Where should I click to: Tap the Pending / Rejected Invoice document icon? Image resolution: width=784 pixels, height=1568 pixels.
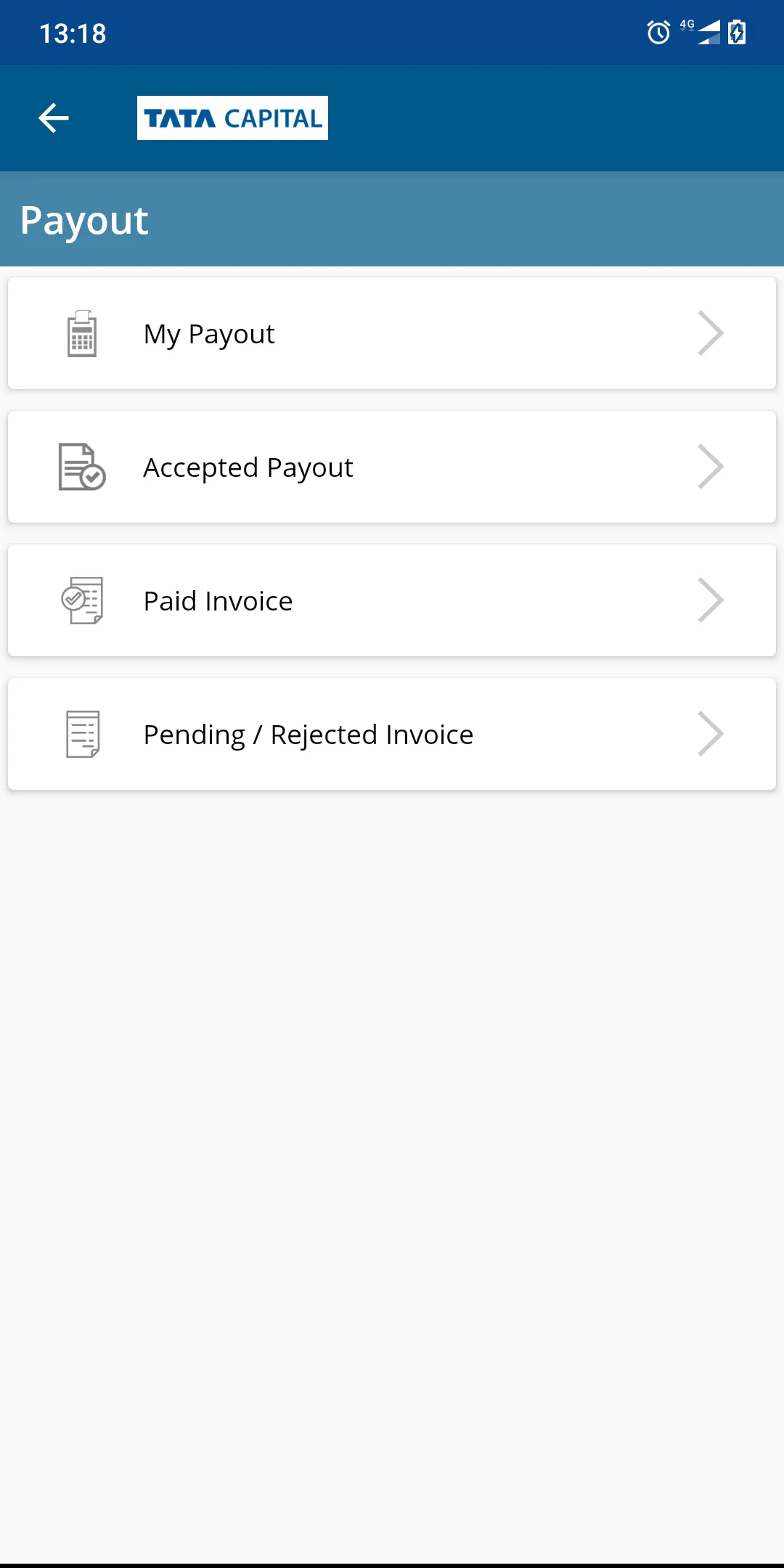tap(81, 733)
